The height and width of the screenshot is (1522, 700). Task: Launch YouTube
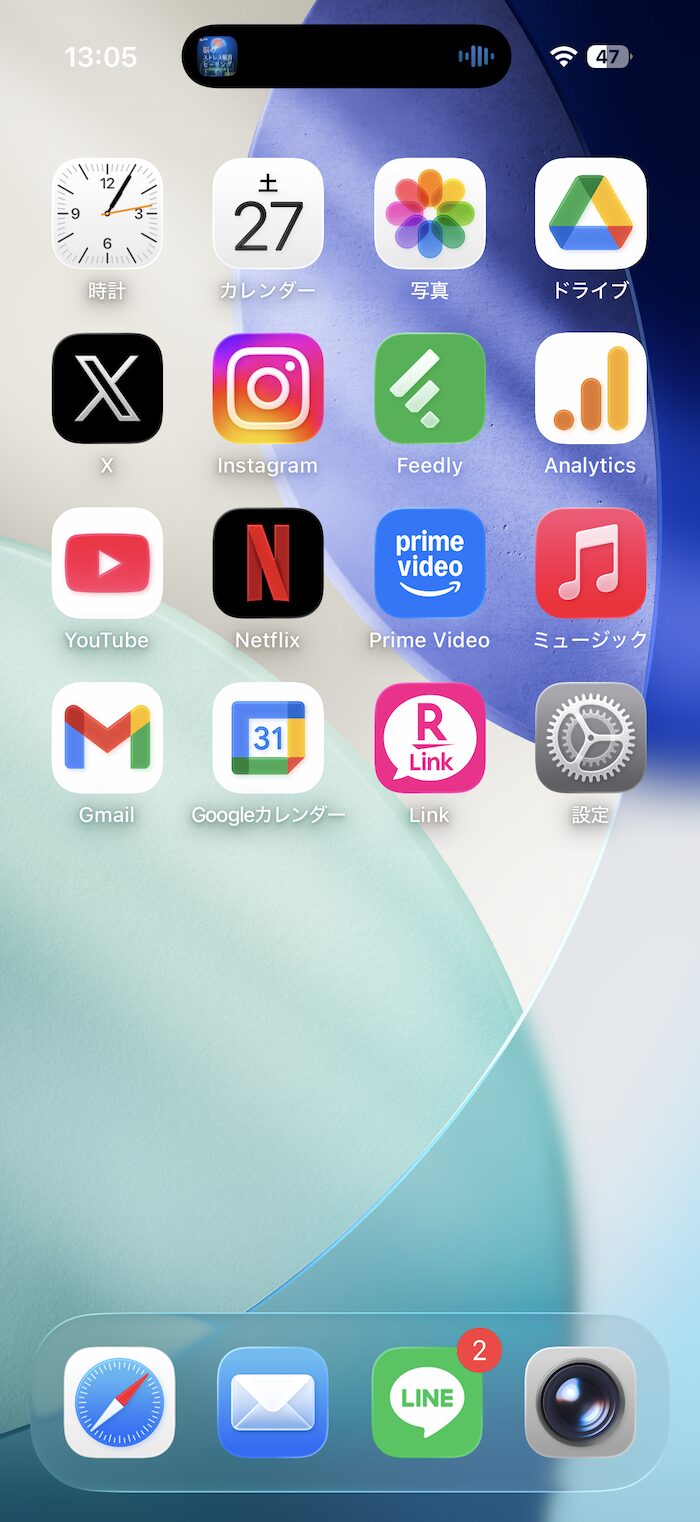107,563
